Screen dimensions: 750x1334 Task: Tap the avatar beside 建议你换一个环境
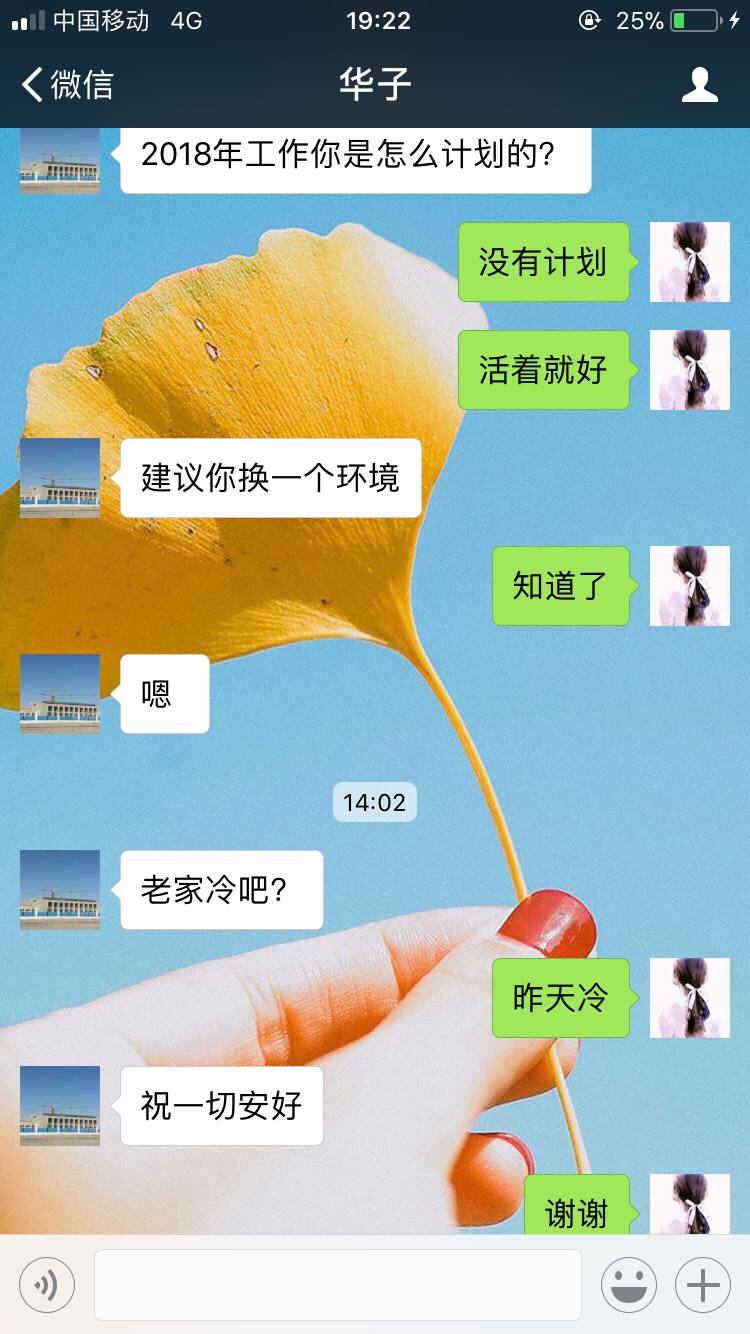(60, 478)
